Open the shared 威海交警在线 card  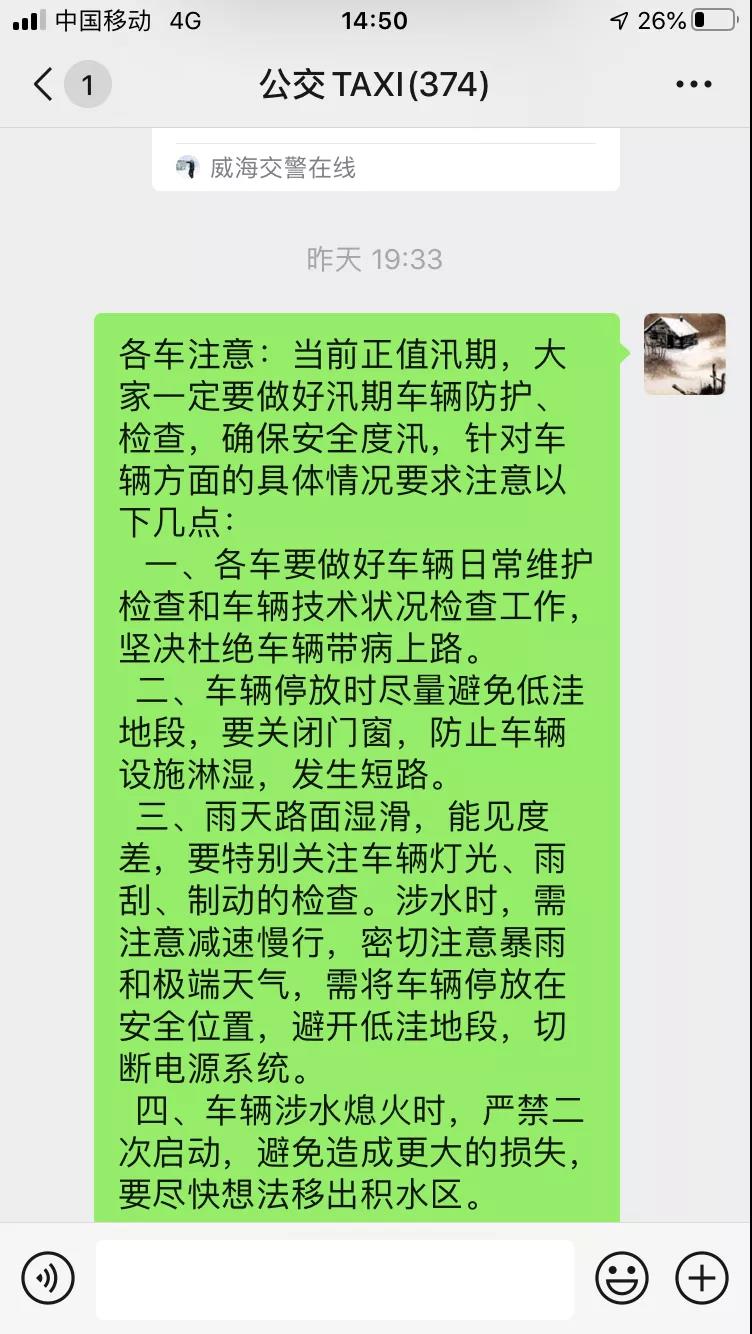385,160
